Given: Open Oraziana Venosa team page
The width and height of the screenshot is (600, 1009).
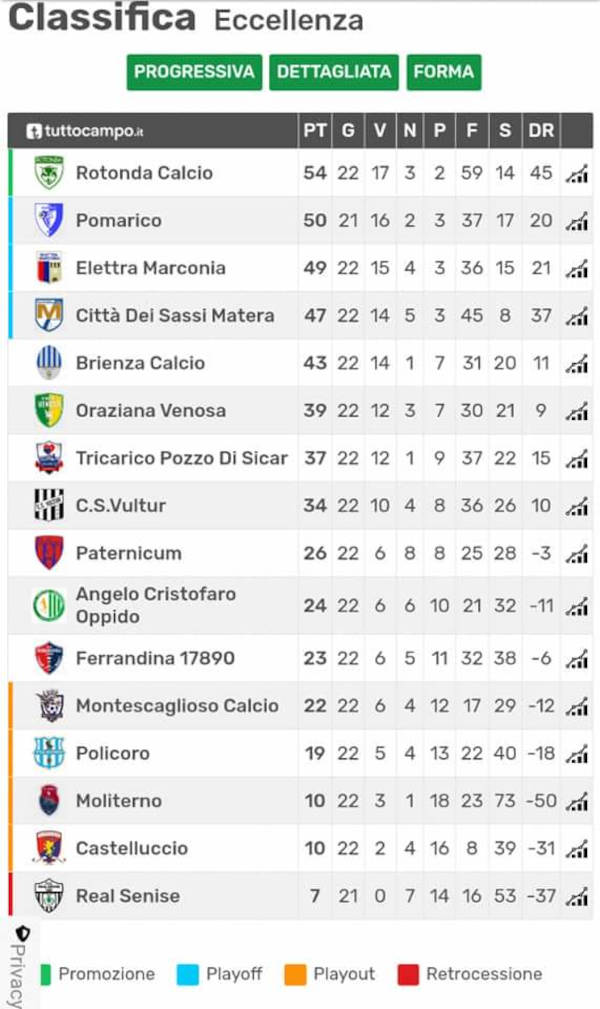Looking at the screenshot, I should pos(151,411).
